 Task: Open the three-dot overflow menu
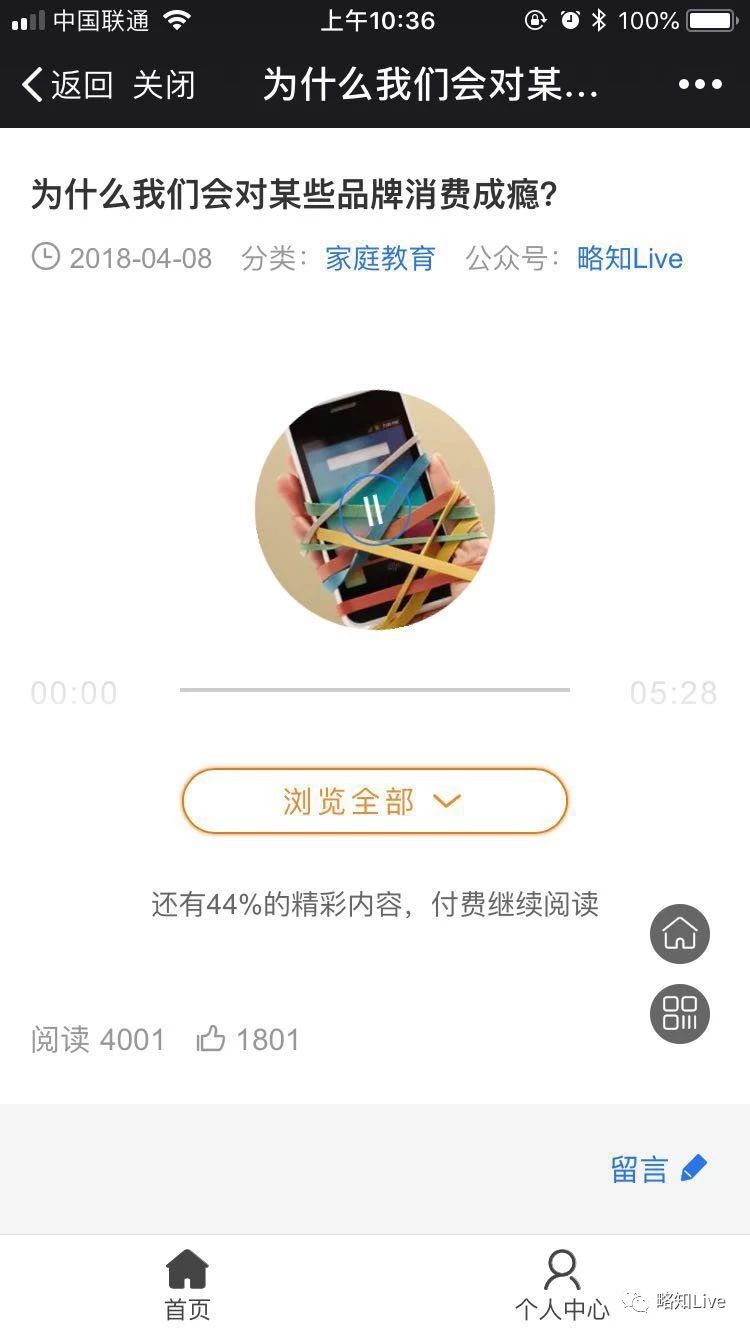(x=700, y=85)
